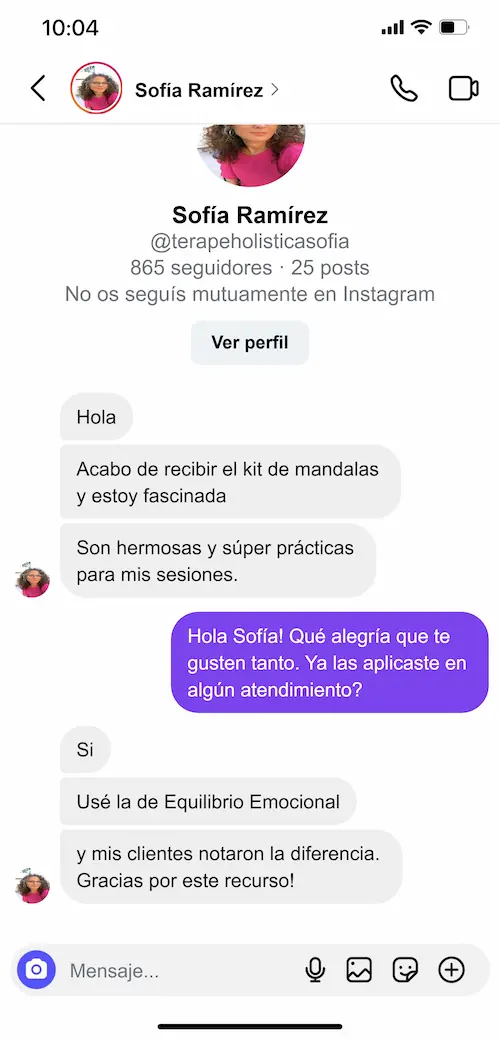The height and width of the screenshot is (1042, 500).
Task: Open the sticker picker
Action: point(405,970)
